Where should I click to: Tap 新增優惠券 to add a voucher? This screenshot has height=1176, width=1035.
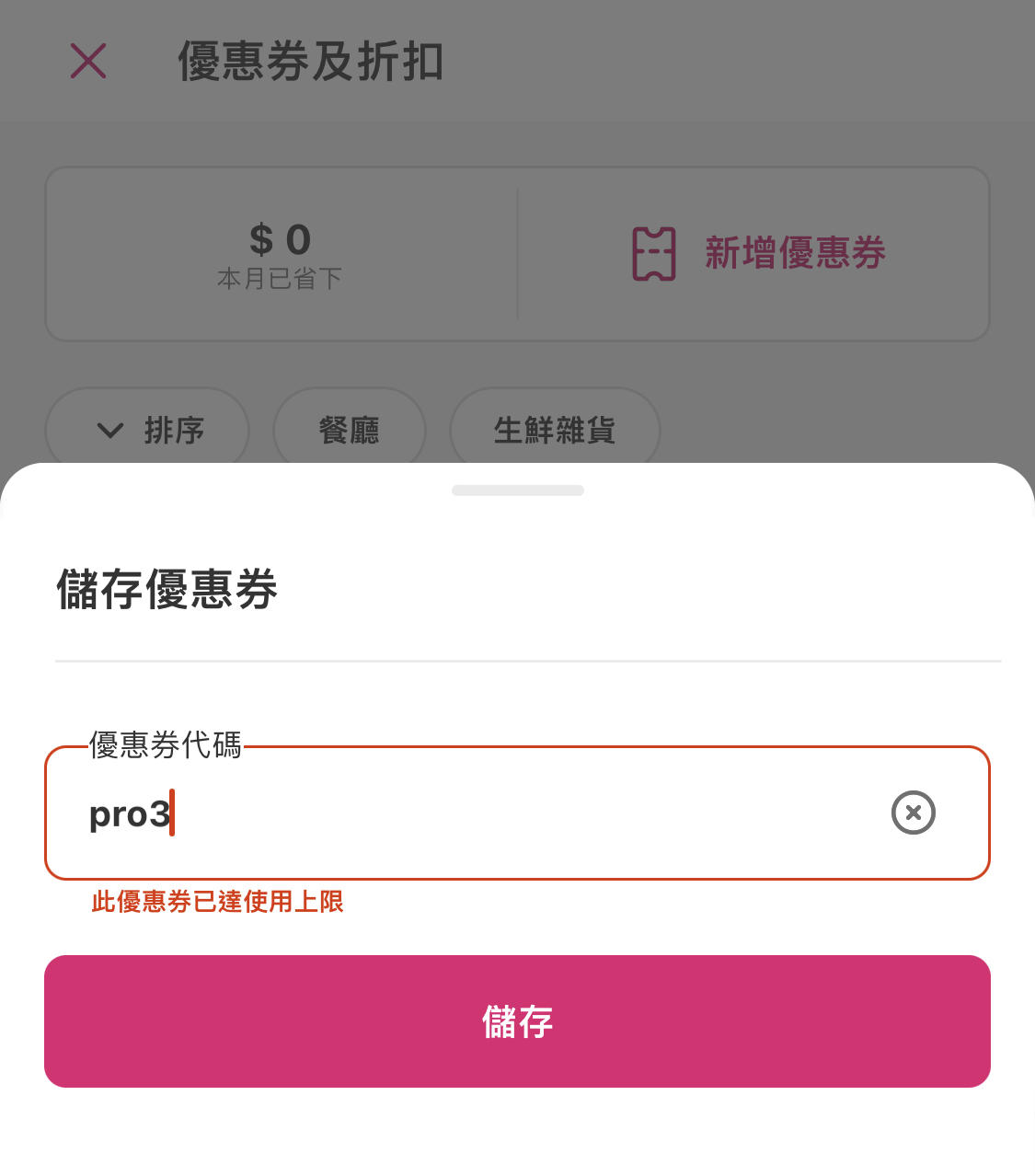[758, 254]
